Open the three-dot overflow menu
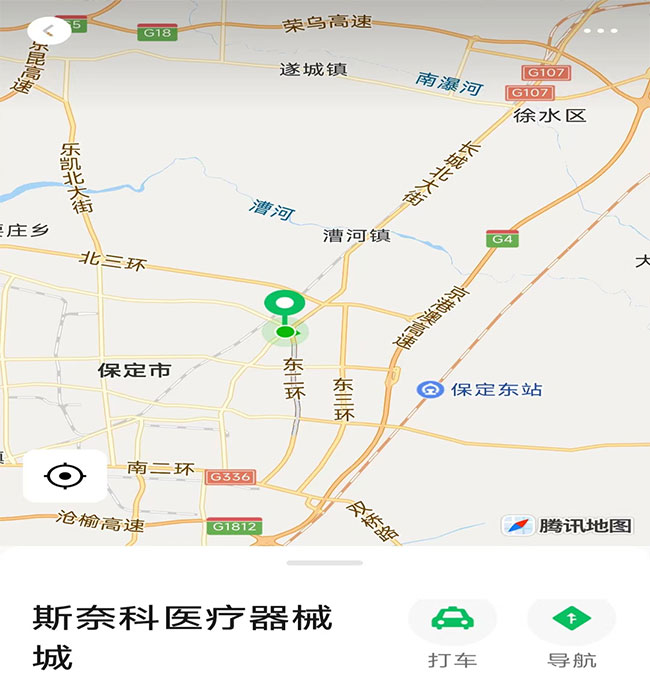 (x=600, y=31)
